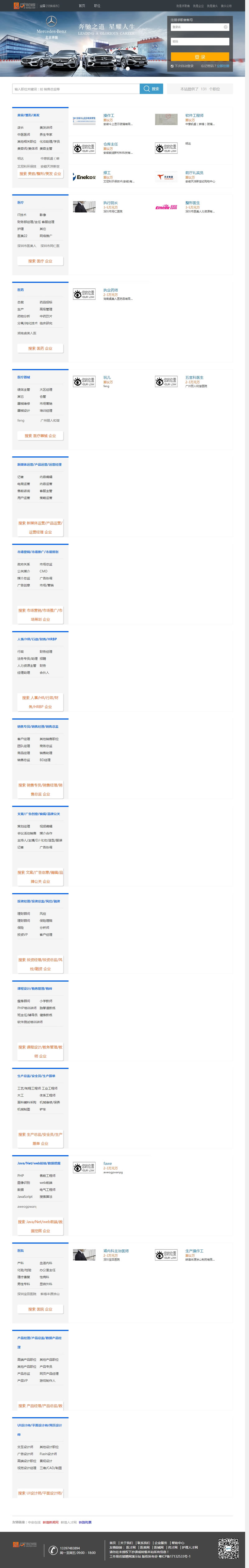Image resolution: width=249 pixels, height=1568 pixels.
Task: Tap the 搜索 search button
Action: [x=151, y=89]
